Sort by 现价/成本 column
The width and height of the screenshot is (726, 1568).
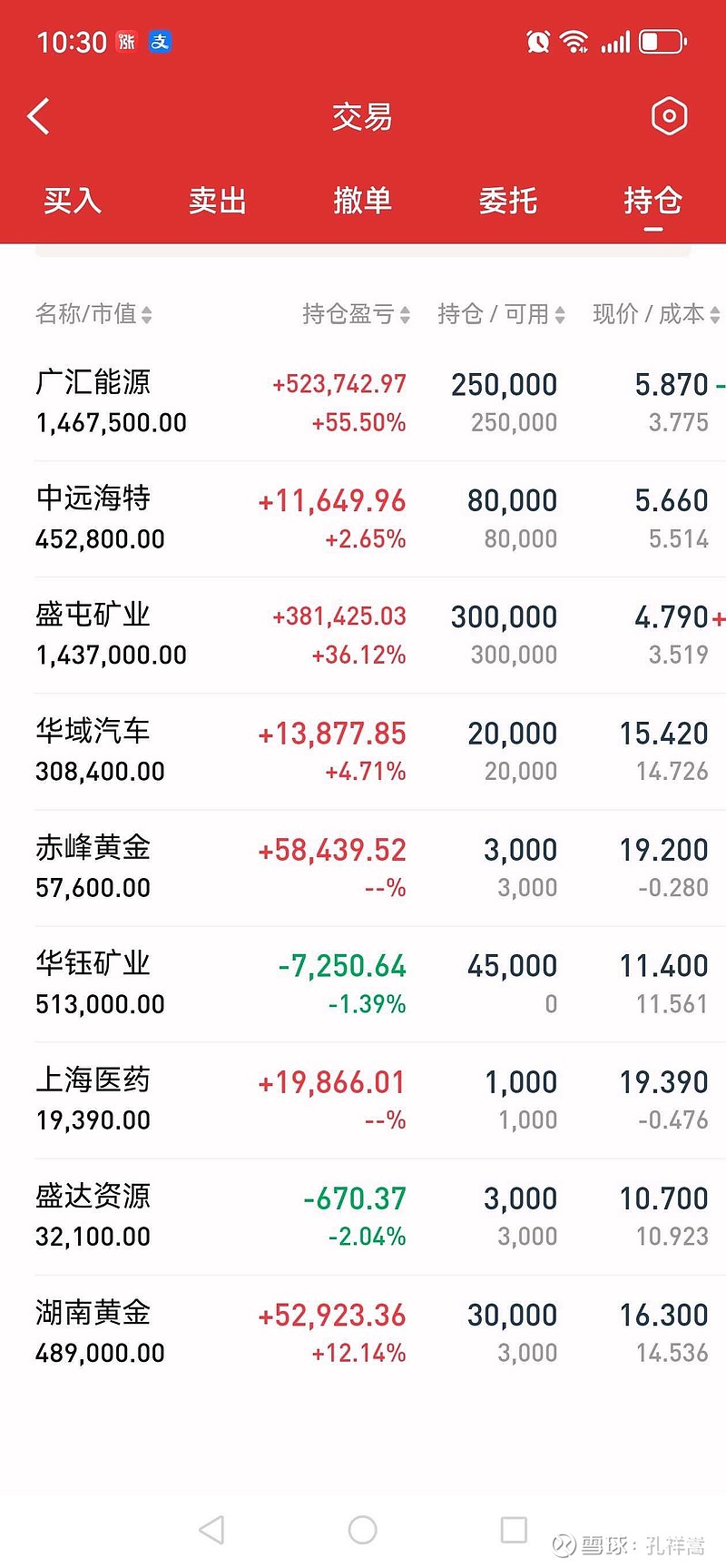tap(656, 314)
